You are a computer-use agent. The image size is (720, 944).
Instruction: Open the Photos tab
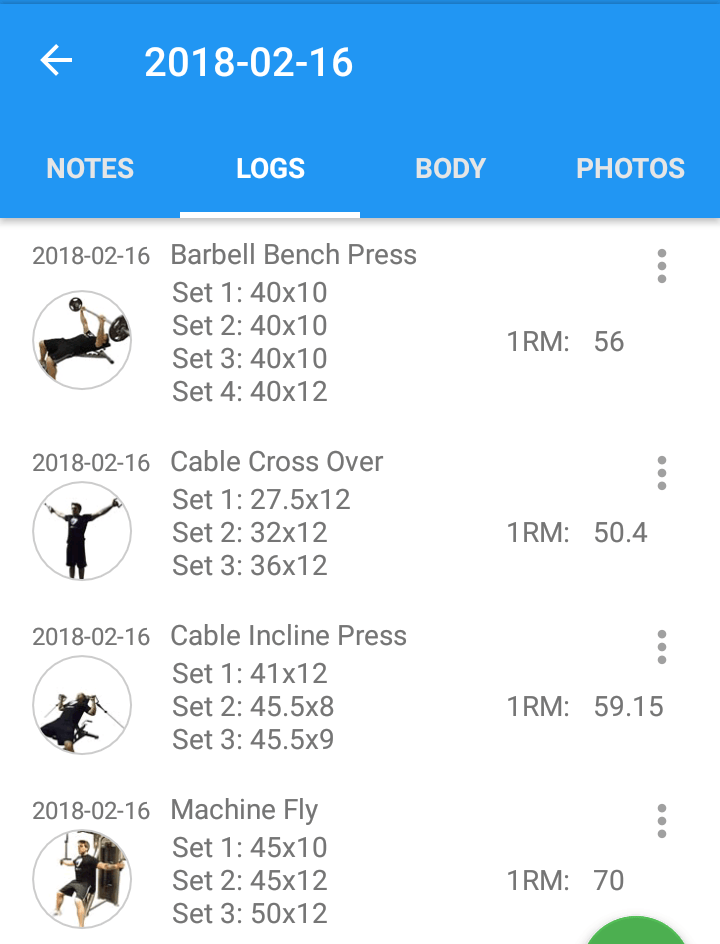click(630, 168)
